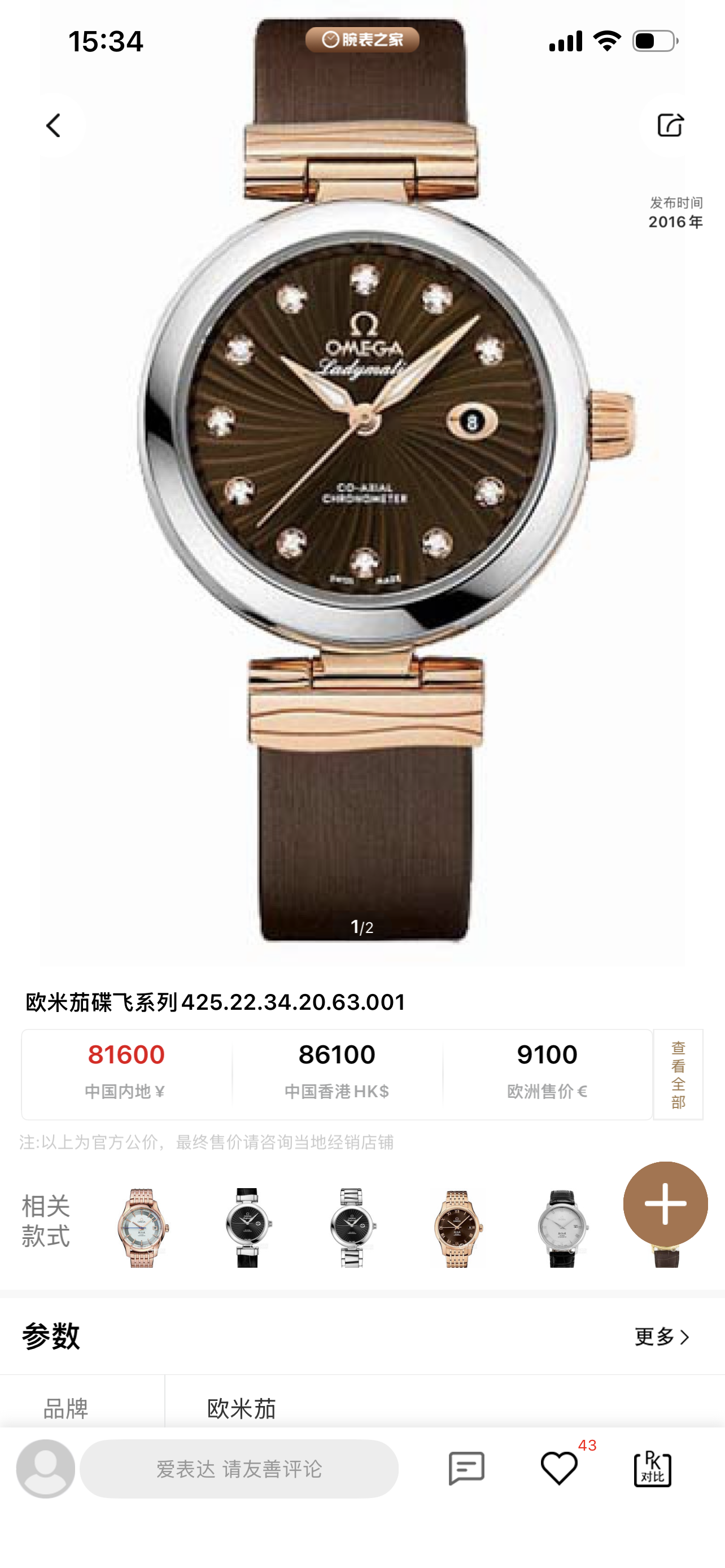Open the rose gold bracelet related watch
Viewport: 725px width, 1568px height.
[x=141, y=1227]
